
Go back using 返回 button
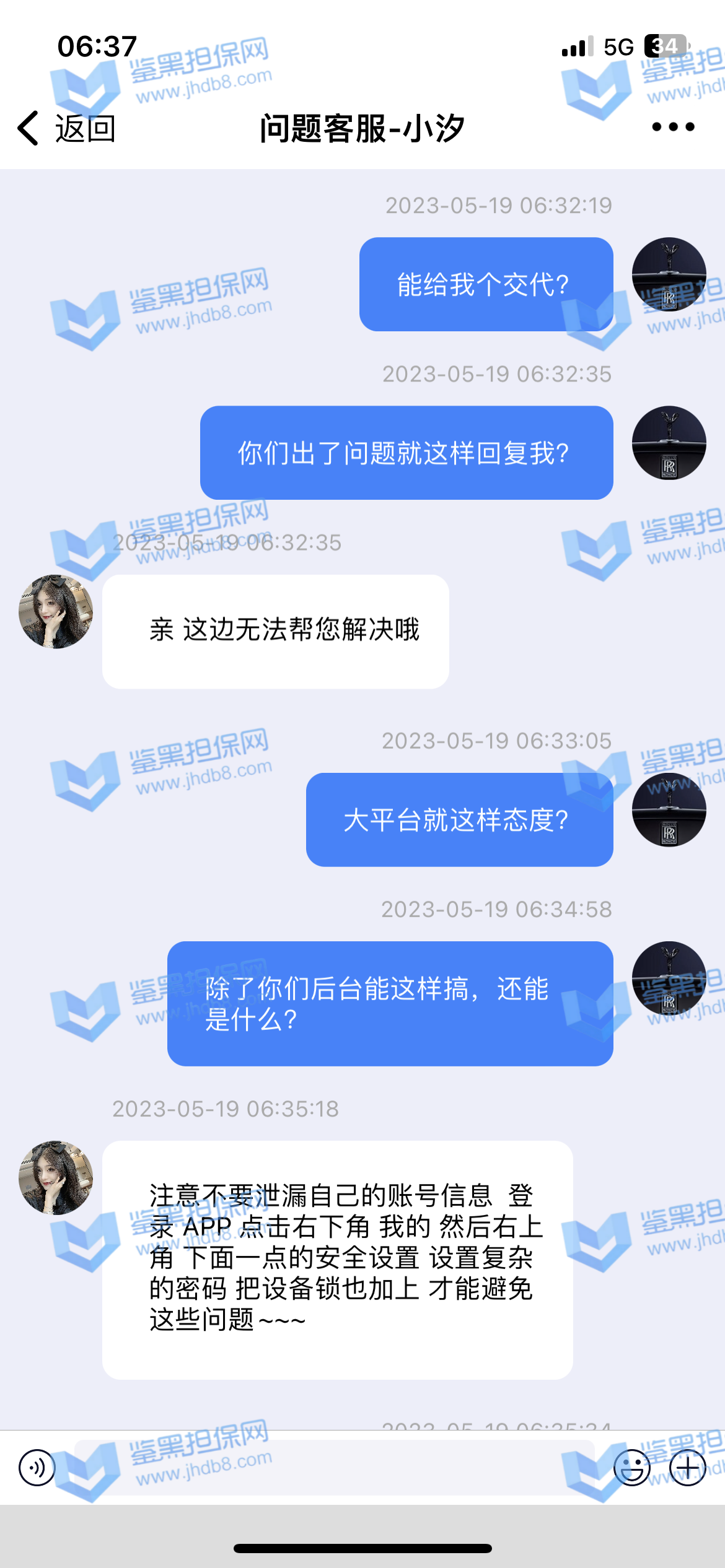(x=66, y=128)
